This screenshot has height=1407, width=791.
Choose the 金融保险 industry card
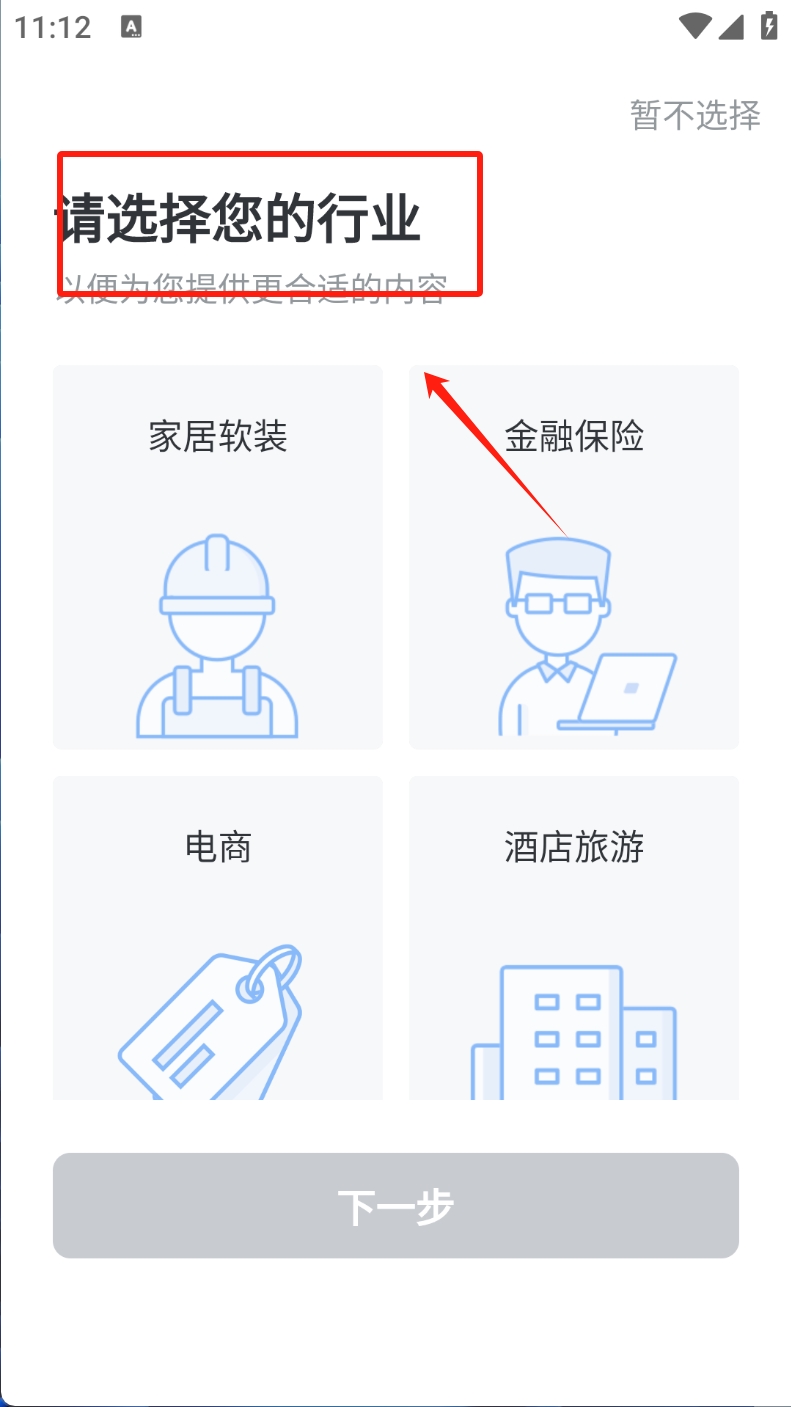tap(574, 557)
